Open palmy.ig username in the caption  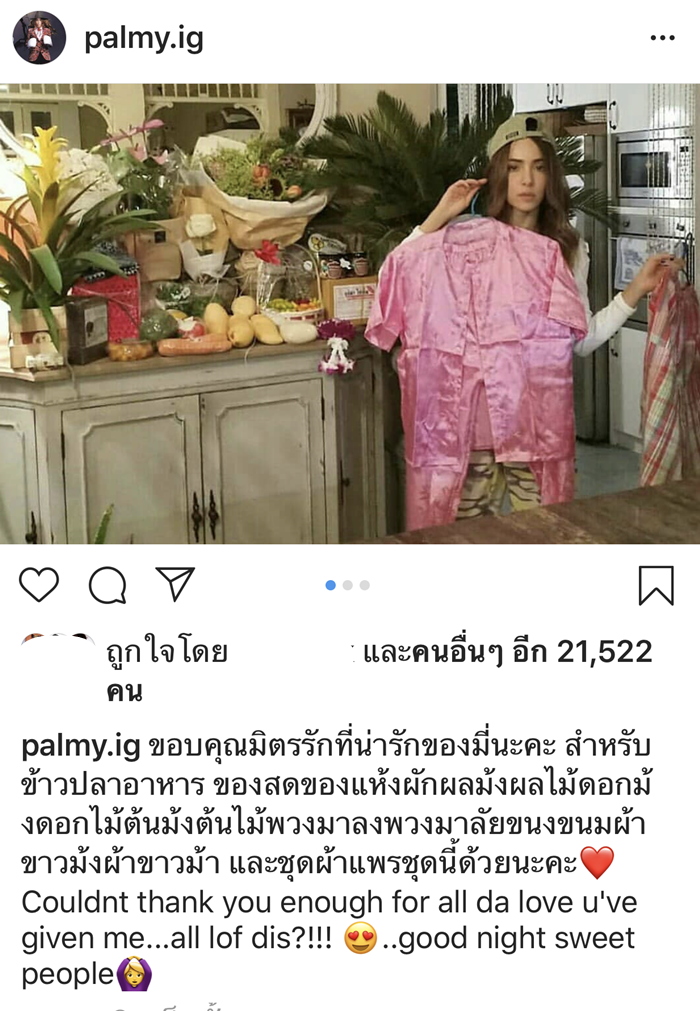coord(81,747)
